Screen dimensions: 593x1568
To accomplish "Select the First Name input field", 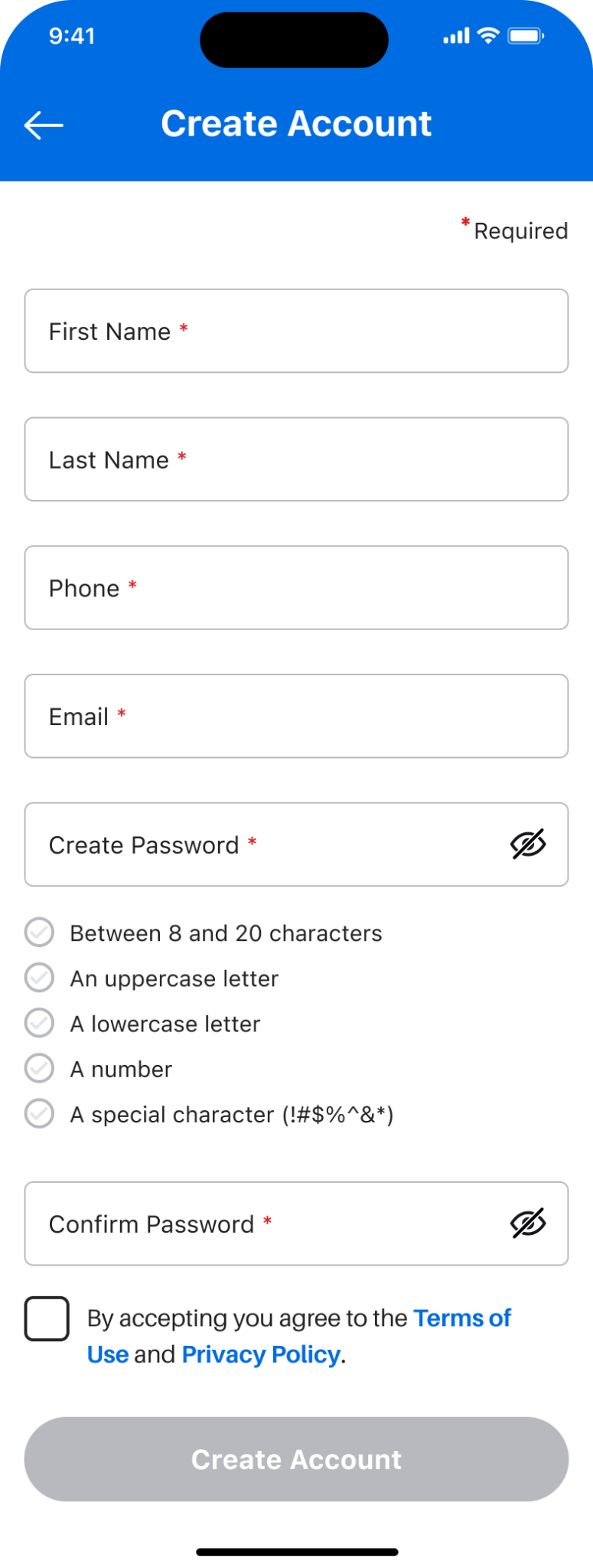I will (x=296, y=331).
